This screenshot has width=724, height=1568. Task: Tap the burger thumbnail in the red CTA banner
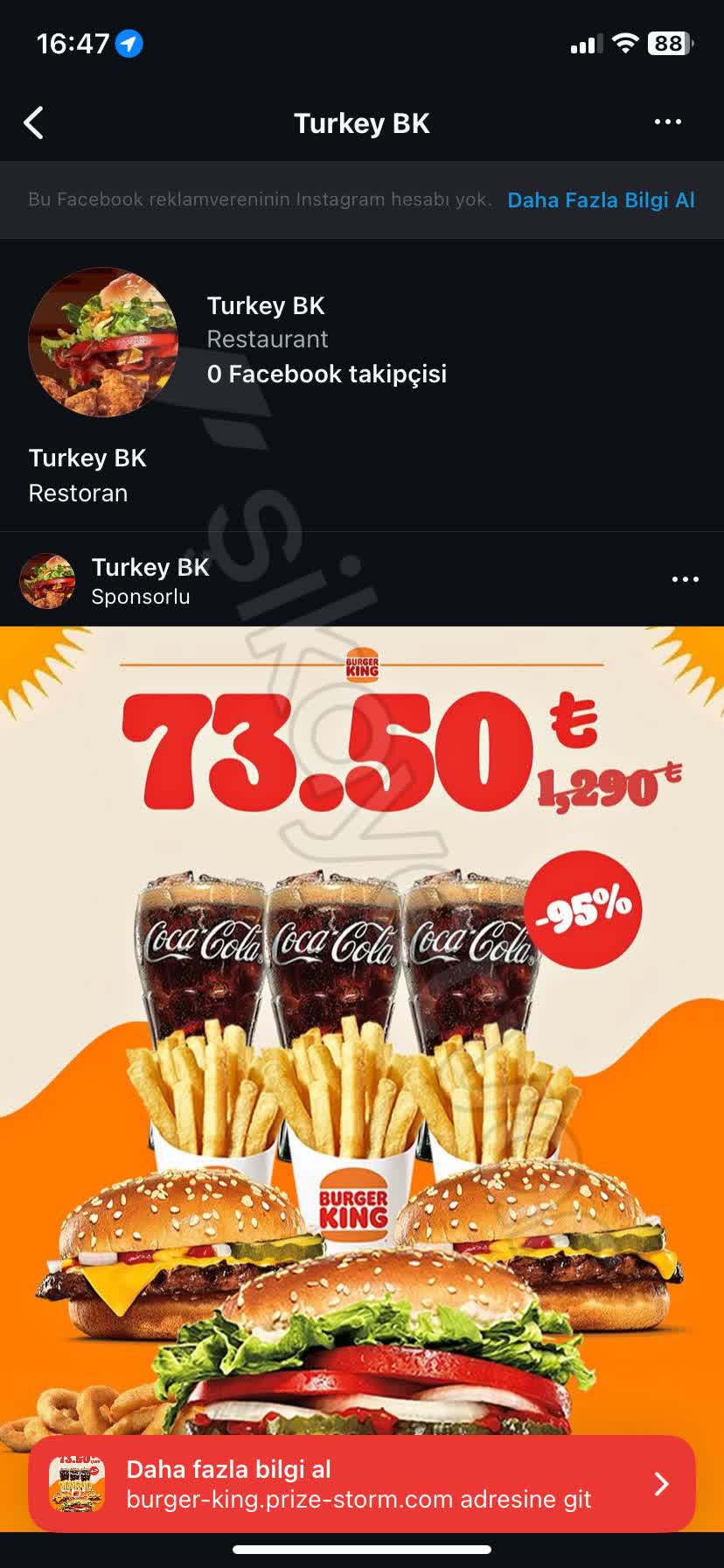click(x=78, y=1484)
